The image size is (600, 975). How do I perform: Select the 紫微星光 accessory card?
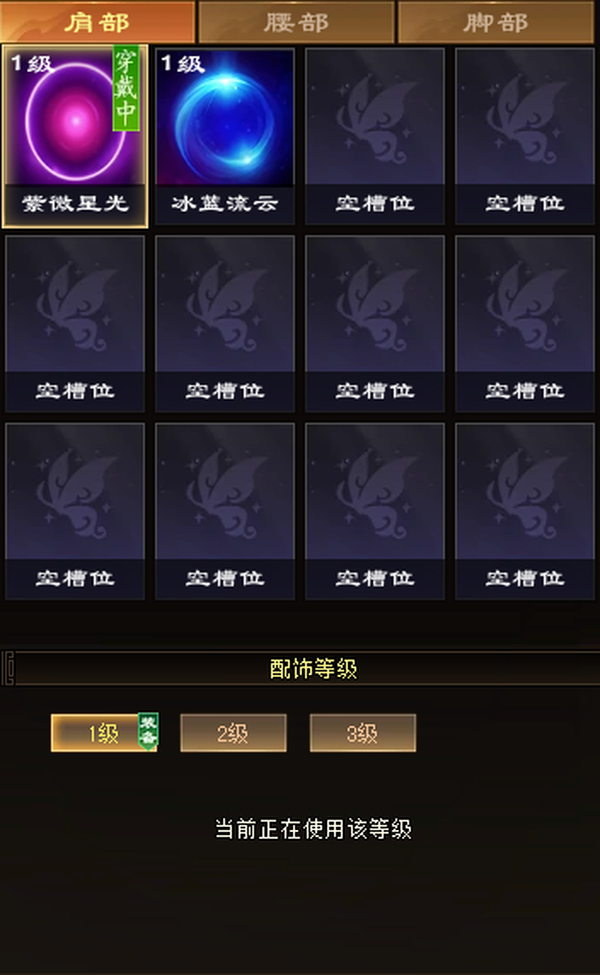tap(75, 136)
